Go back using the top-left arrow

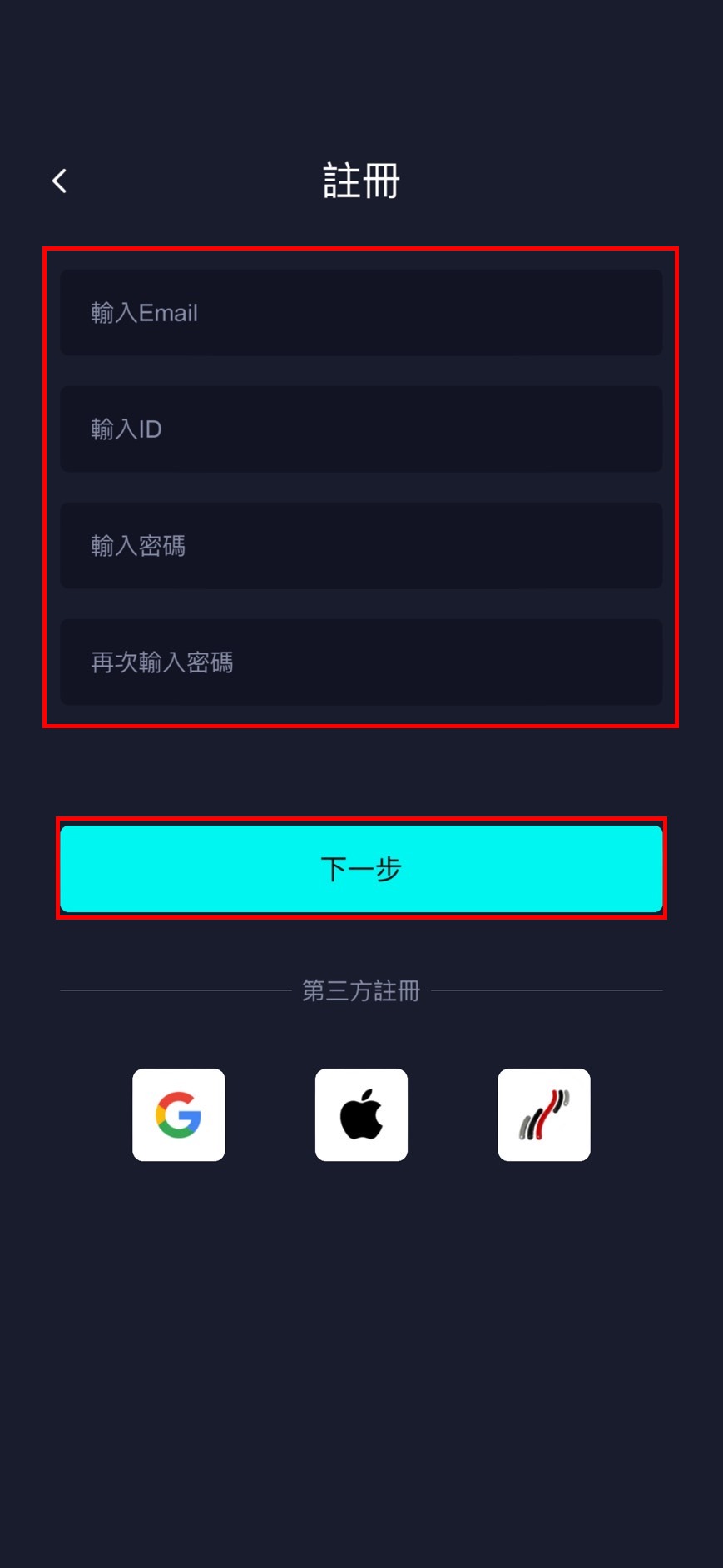pos(59,181)
